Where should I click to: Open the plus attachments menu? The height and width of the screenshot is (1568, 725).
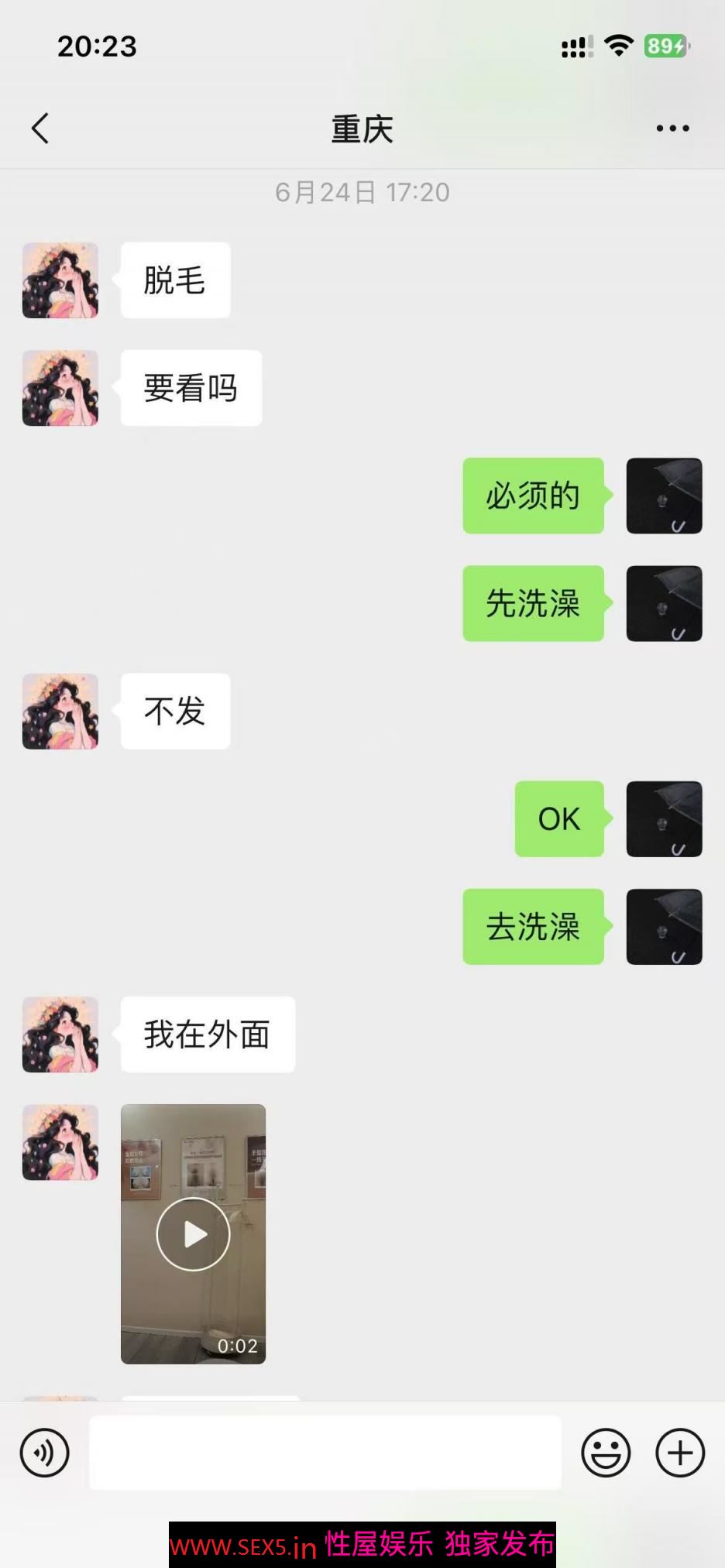coord(680,1453)
